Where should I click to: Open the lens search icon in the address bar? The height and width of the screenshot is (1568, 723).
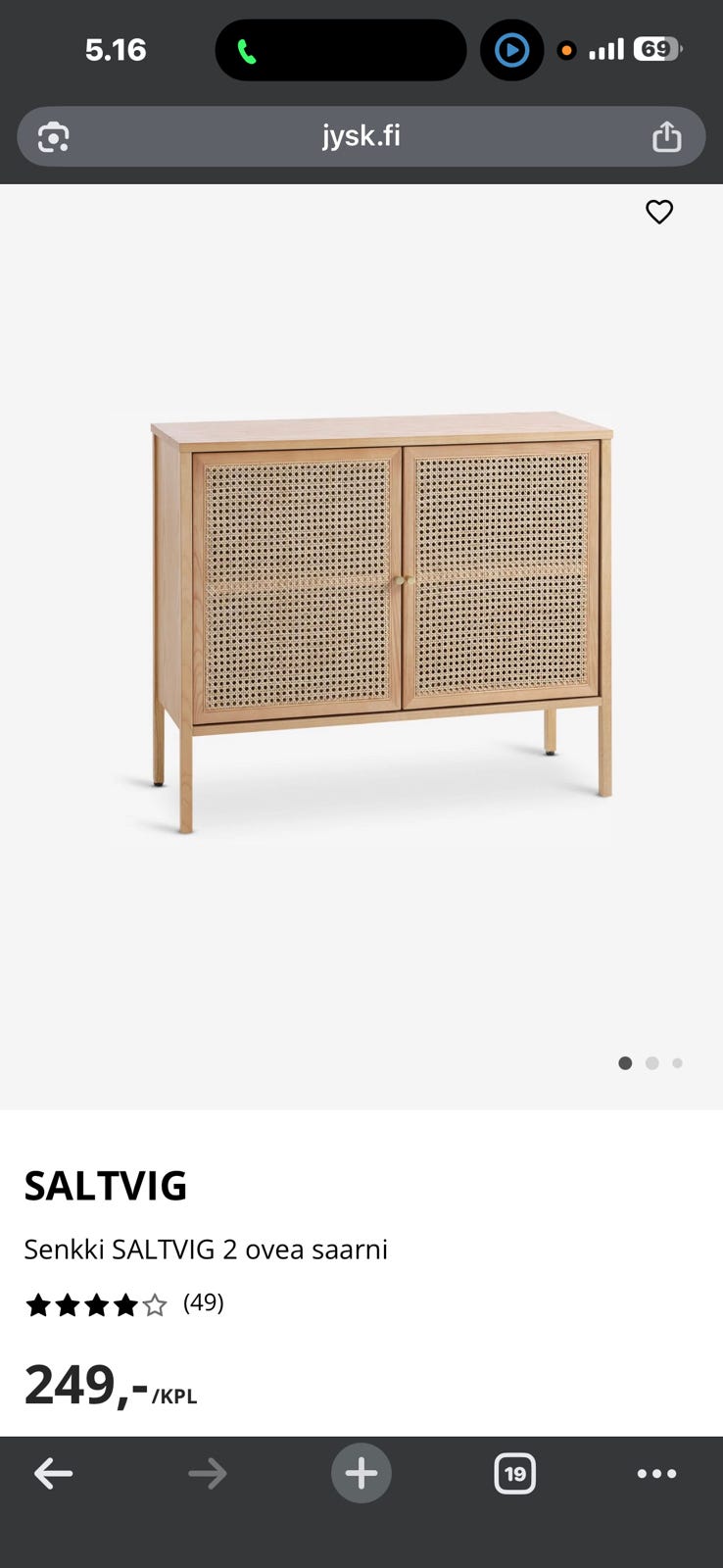tap(54, 137)
